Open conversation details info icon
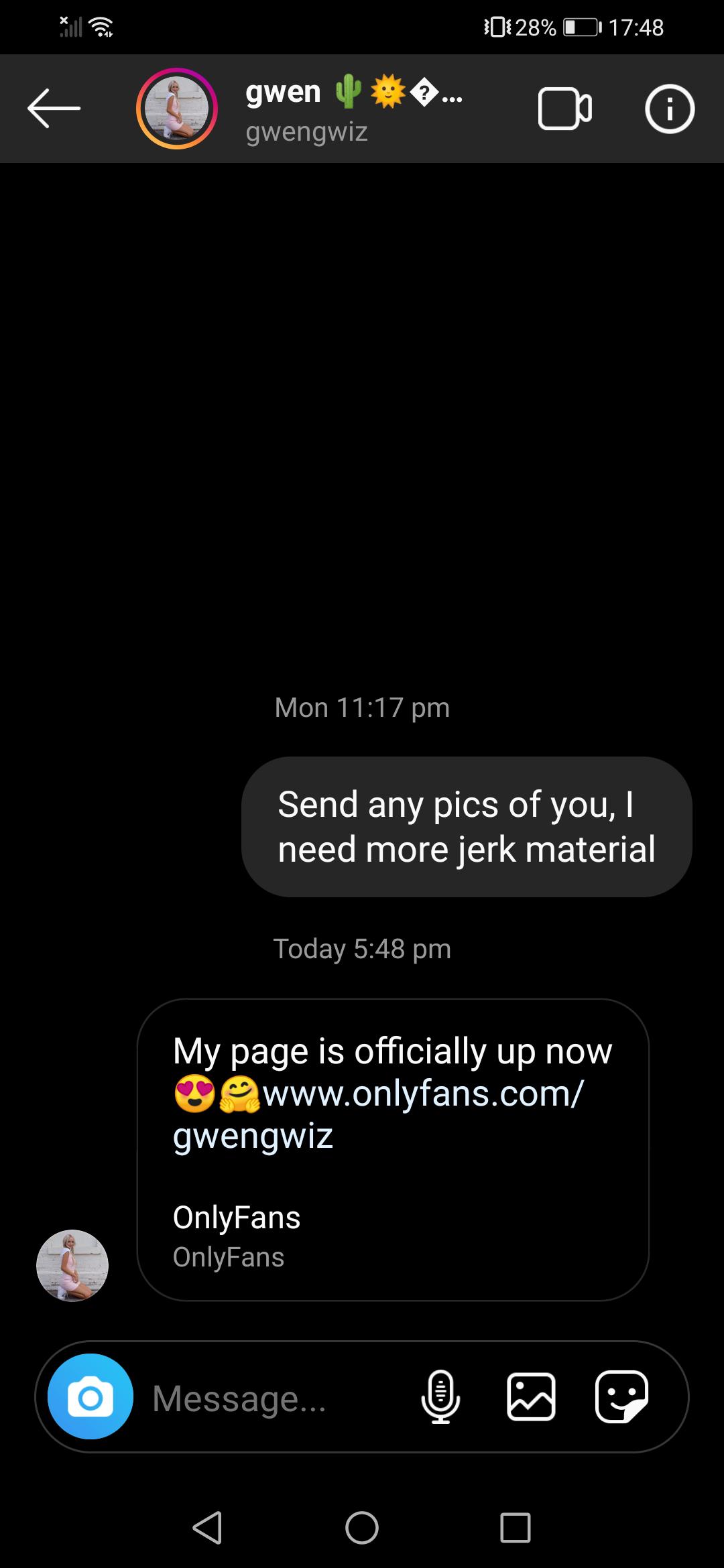 (x=669, y=109)
